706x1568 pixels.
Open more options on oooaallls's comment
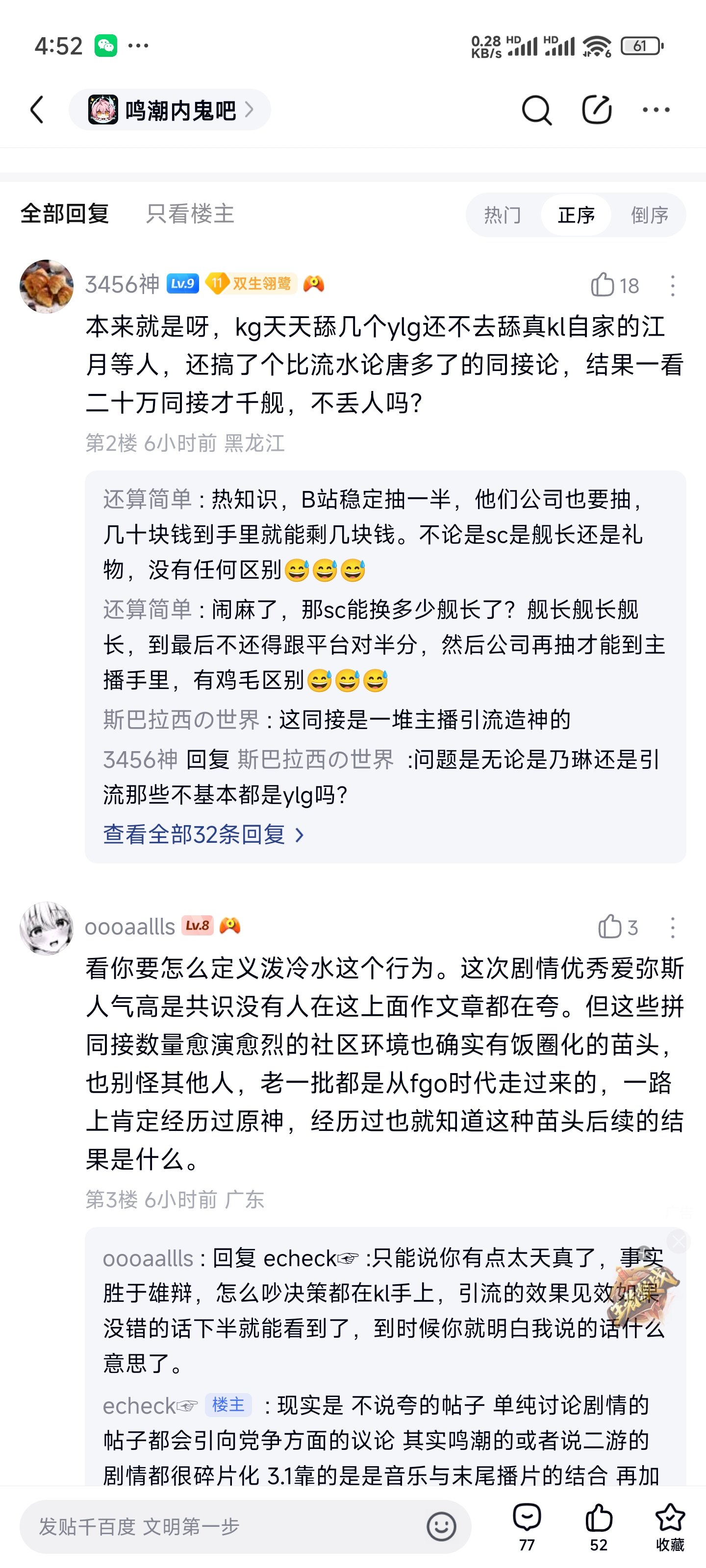point(673,928)
